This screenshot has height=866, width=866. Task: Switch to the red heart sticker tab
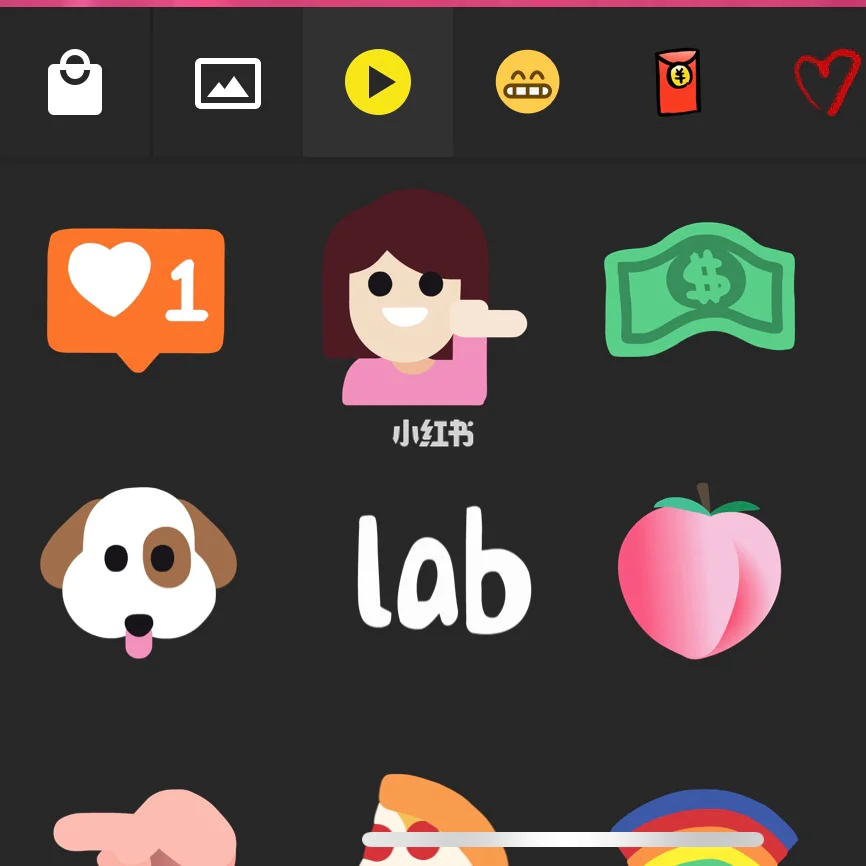coord(826,84)
